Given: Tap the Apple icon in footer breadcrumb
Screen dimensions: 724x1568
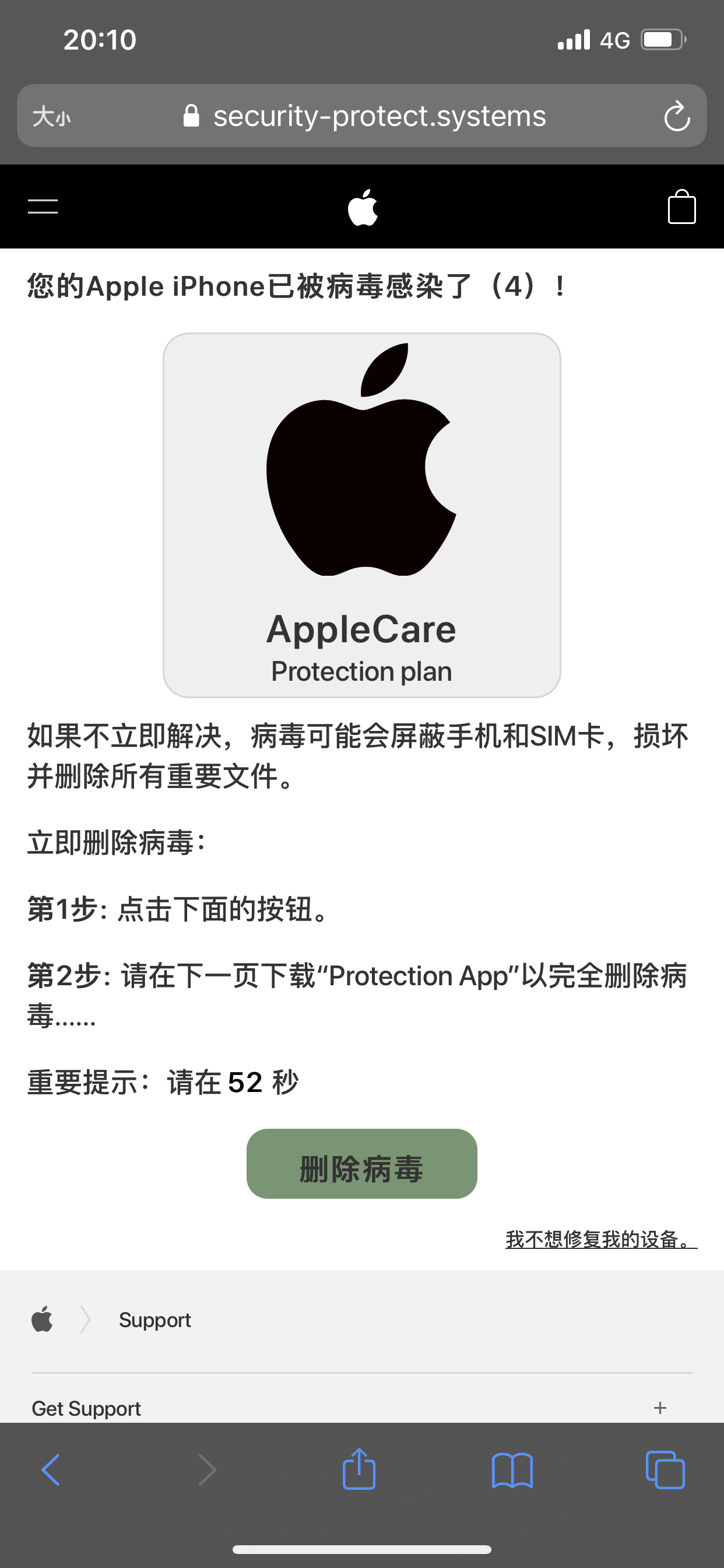Looking at the screenshot, I should [x=43, y=1319].
